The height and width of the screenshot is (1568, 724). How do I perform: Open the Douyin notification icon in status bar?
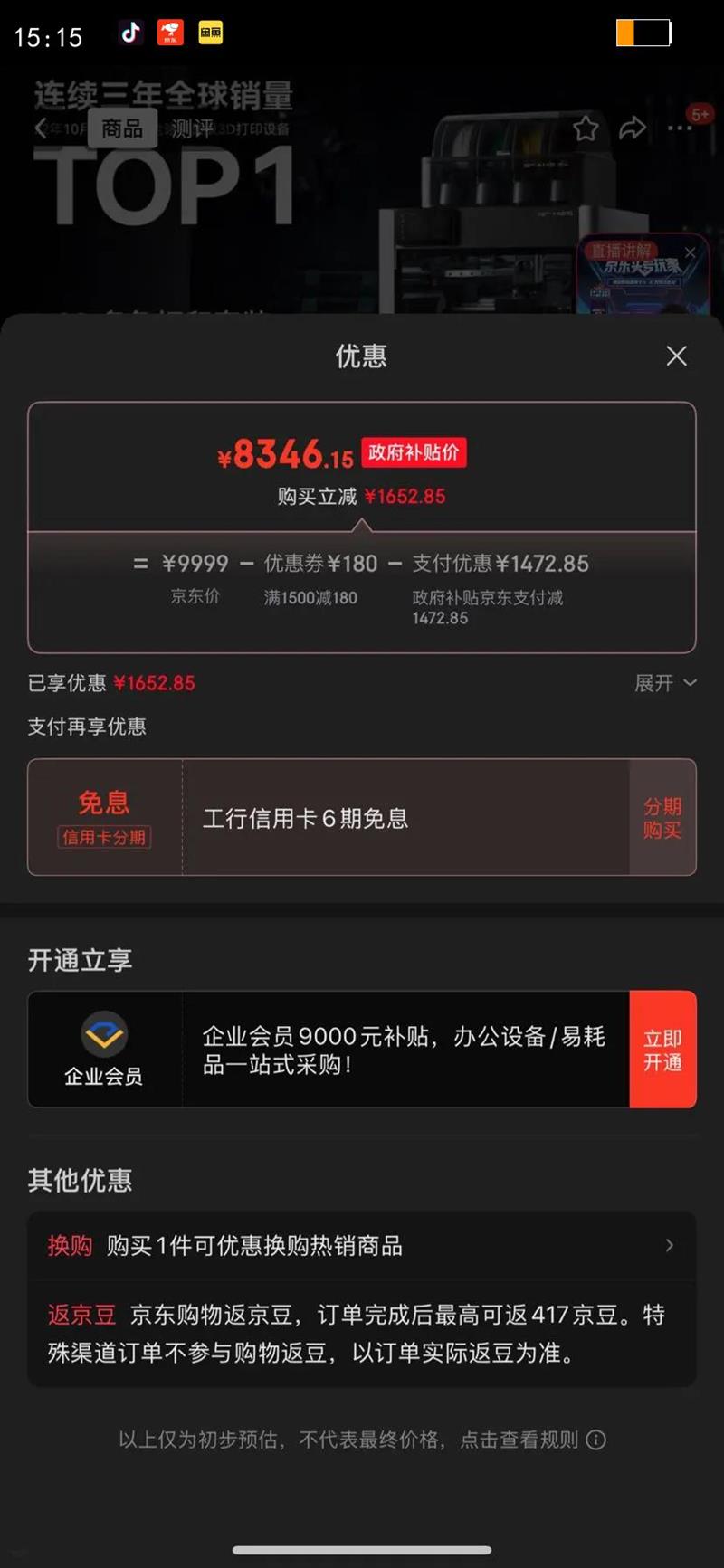tap(129, 33)
